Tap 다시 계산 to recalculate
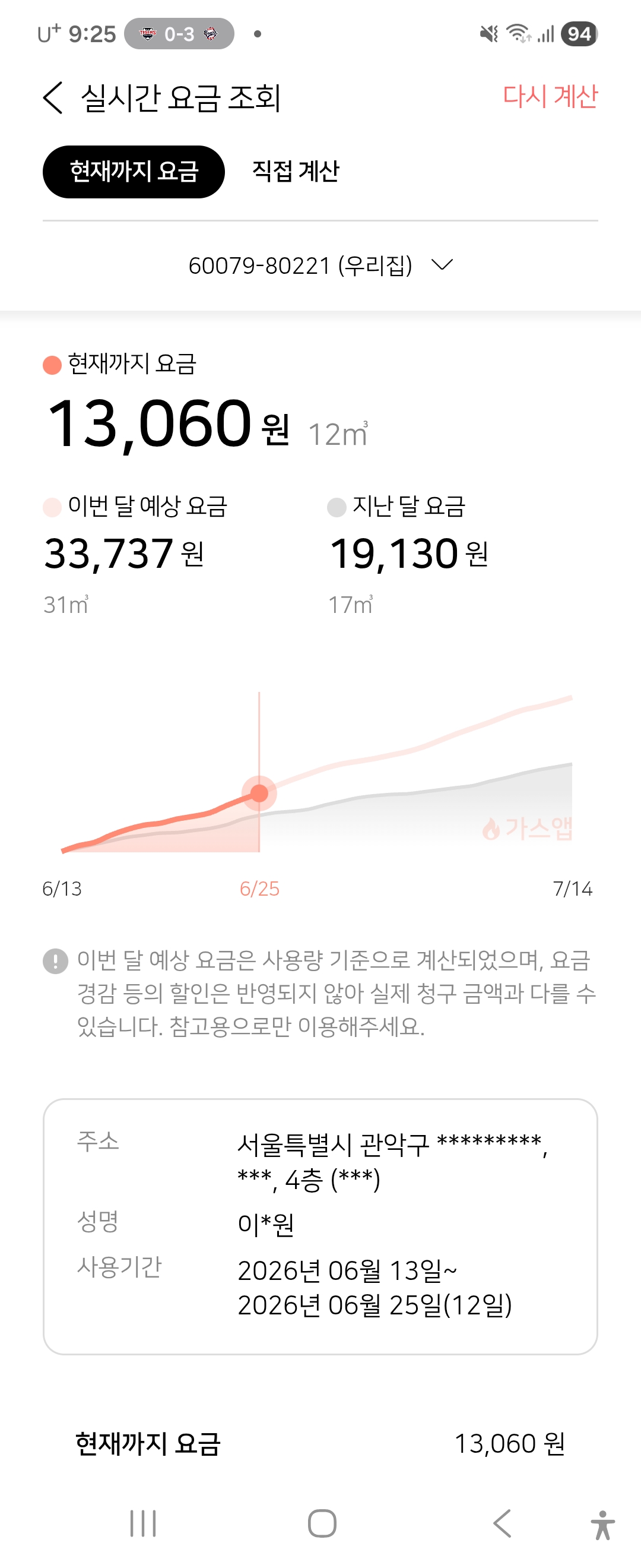 (550, 97)
